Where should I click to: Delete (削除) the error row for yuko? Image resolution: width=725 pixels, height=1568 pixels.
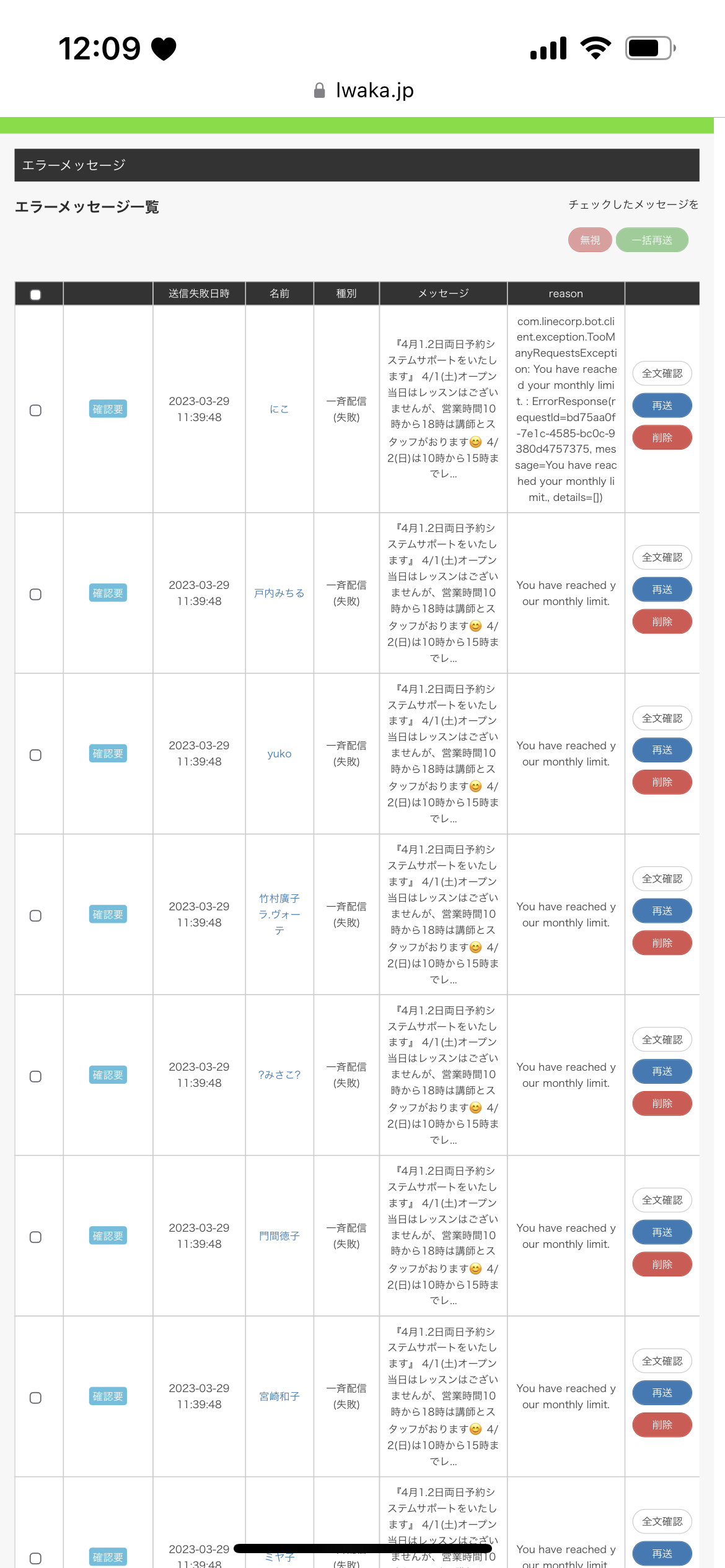662,782
